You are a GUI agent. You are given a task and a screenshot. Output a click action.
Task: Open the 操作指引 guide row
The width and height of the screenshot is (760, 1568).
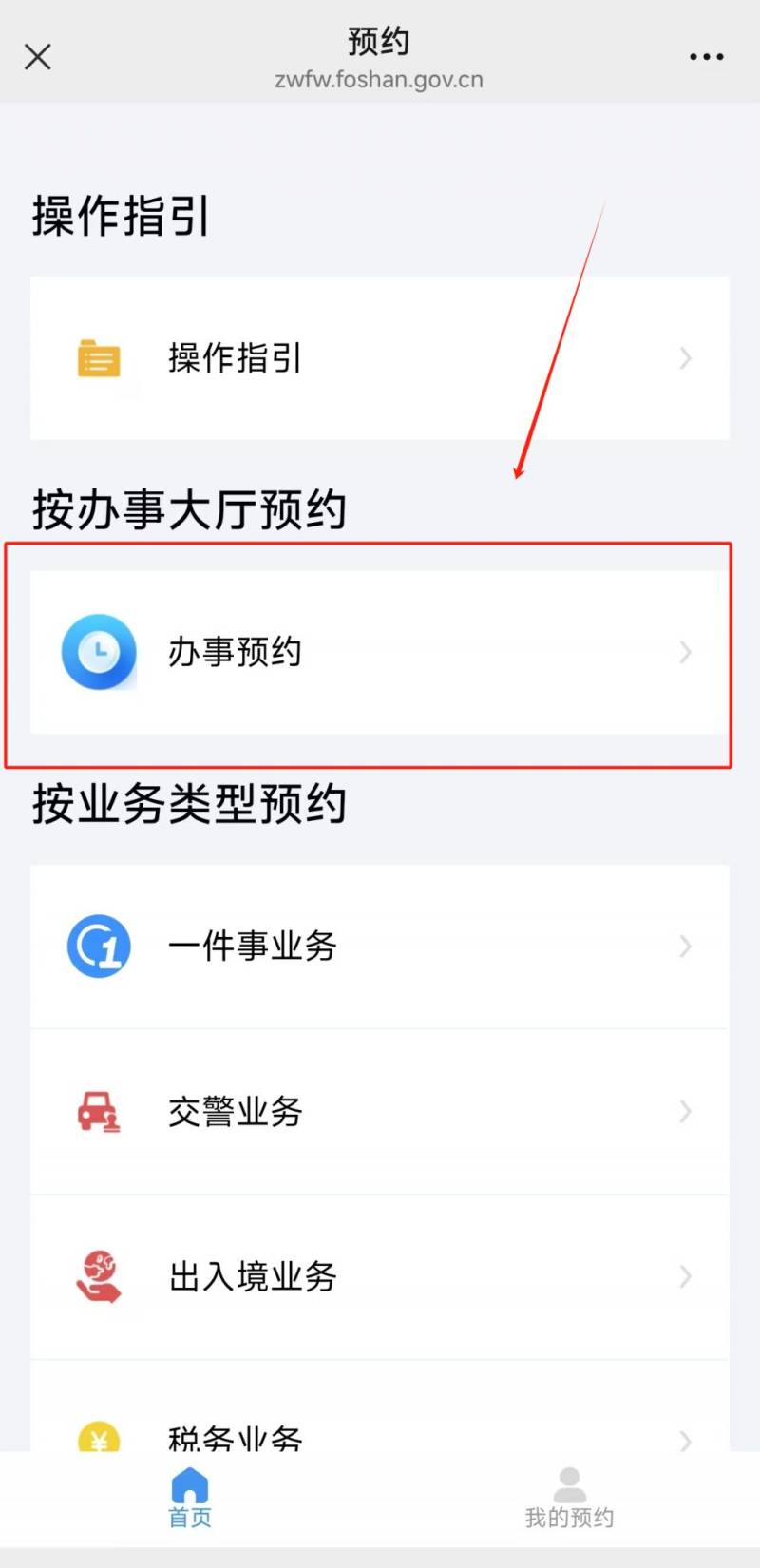pyautogui.click(x=380, y=358)
